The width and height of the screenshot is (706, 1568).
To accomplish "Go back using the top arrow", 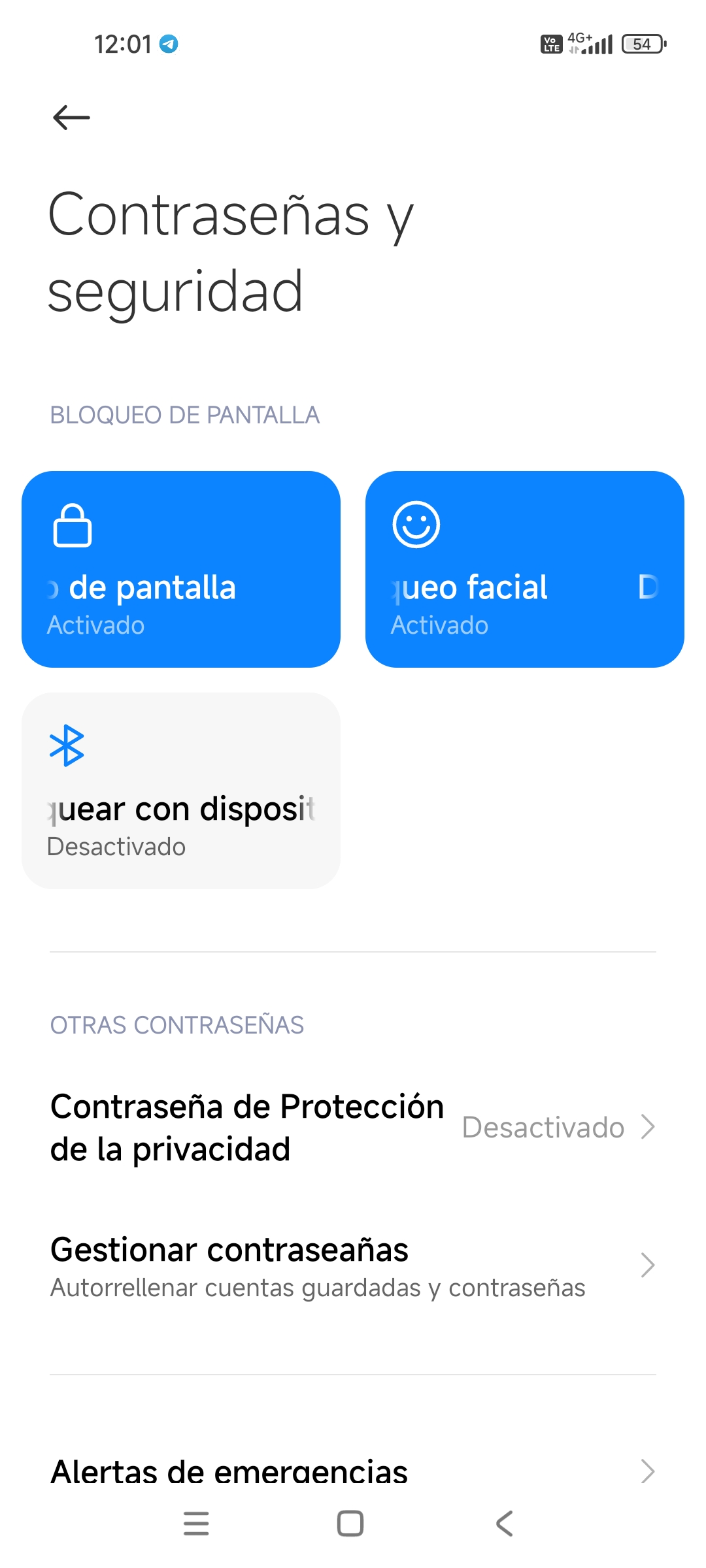I will pos(71,118).
